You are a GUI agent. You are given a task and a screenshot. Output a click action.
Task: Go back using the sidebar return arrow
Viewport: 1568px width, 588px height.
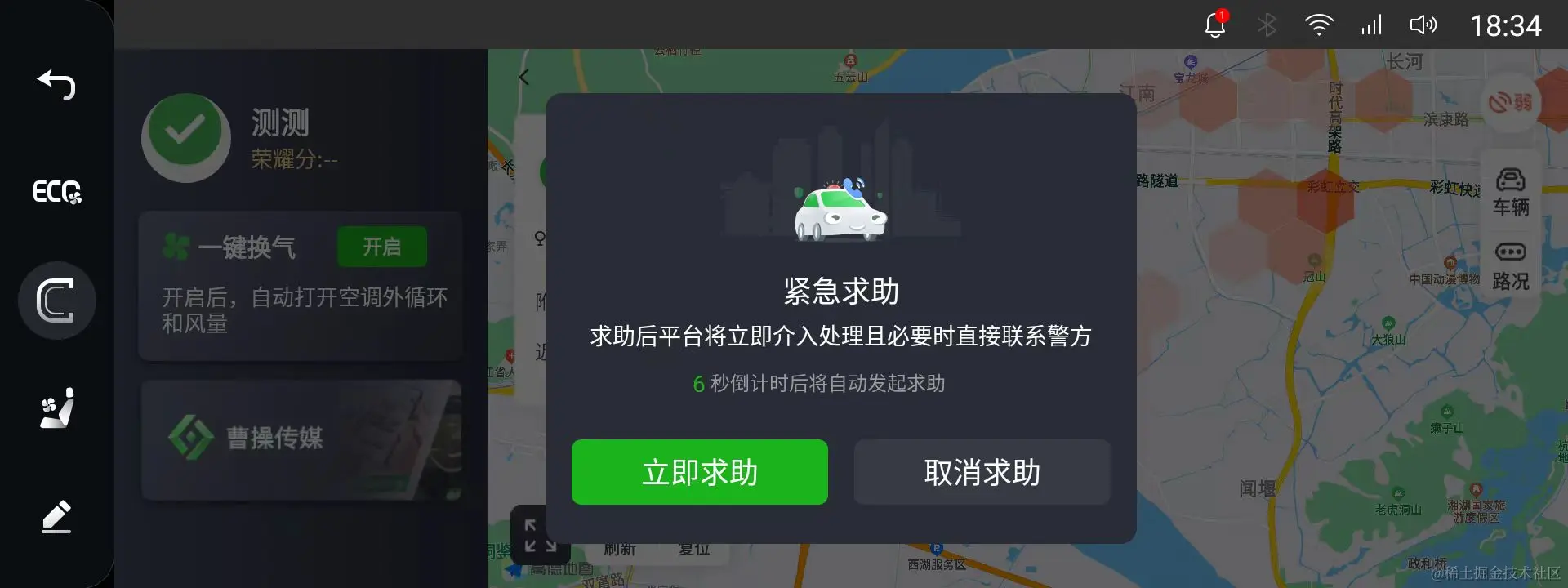(56, 84)
